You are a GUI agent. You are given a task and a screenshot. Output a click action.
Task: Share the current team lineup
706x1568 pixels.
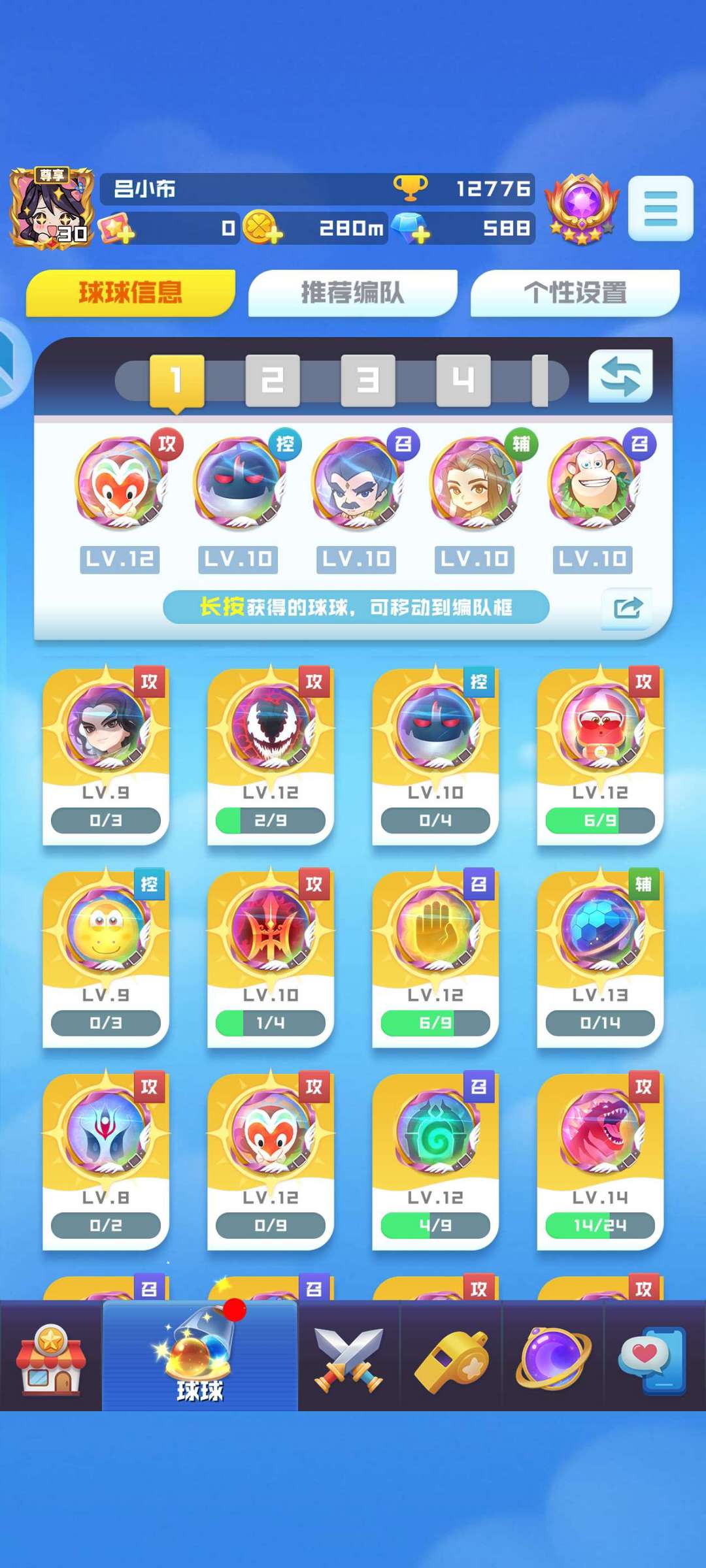tap(627, 608)
